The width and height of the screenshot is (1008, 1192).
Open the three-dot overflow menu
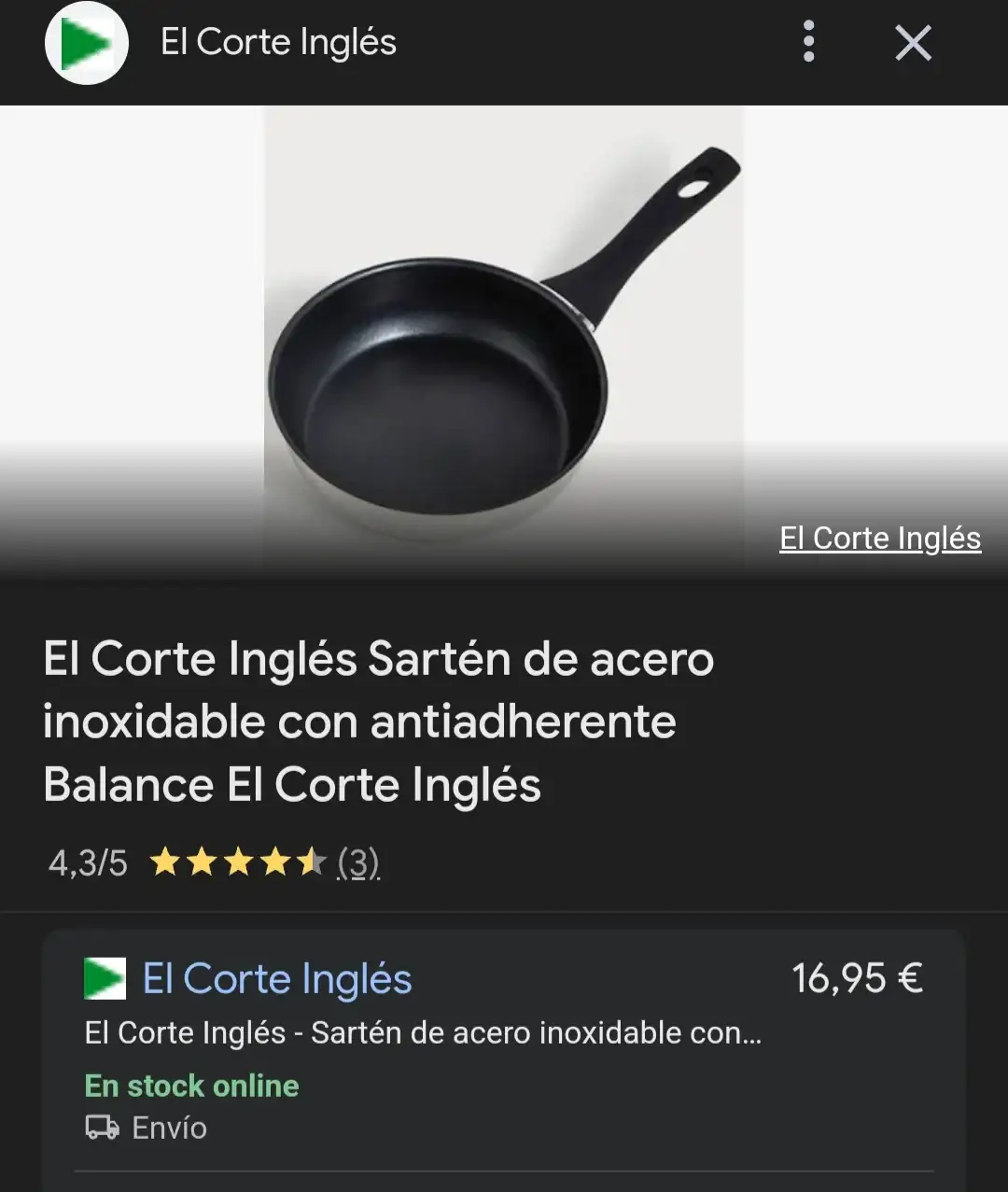tap(808, 42)
